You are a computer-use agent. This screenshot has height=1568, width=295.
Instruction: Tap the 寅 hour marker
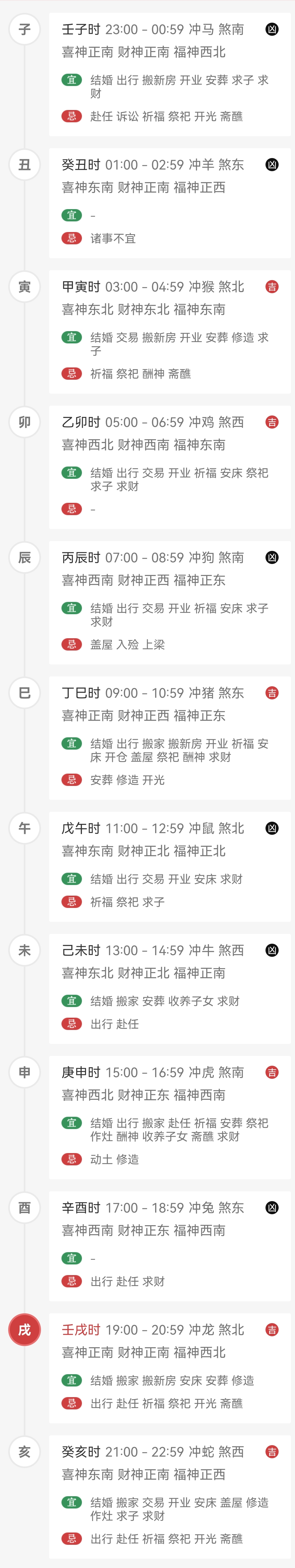coord(24,287)
